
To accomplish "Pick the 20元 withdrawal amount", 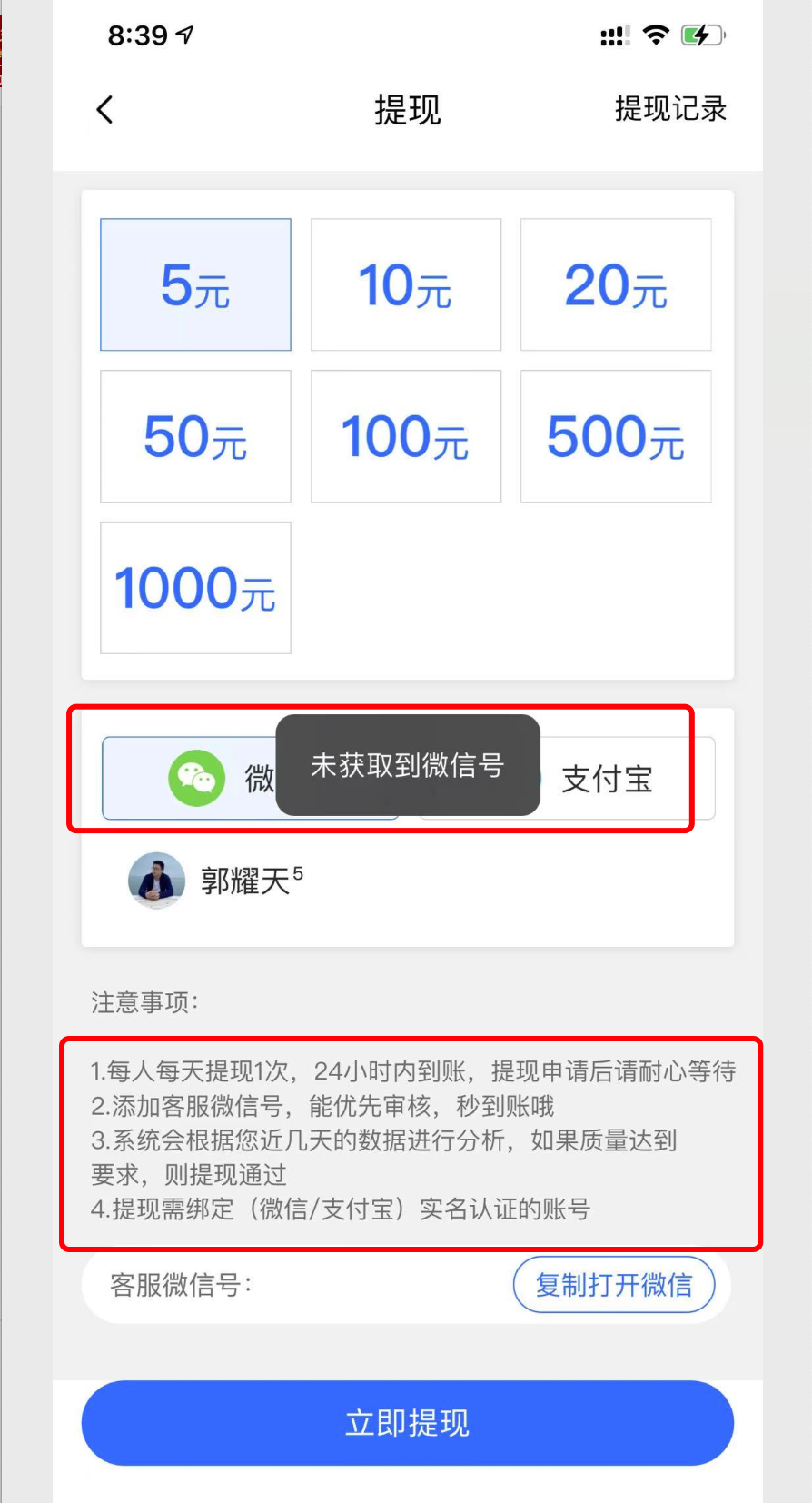I will click(615, 284).
